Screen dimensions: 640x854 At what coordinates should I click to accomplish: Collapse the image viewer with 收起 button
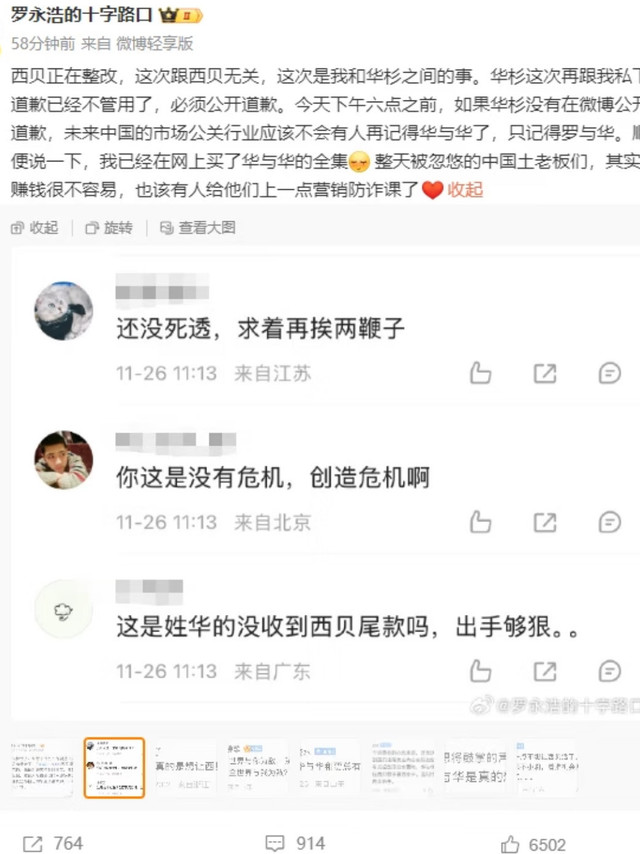click(x=35, y=228)
